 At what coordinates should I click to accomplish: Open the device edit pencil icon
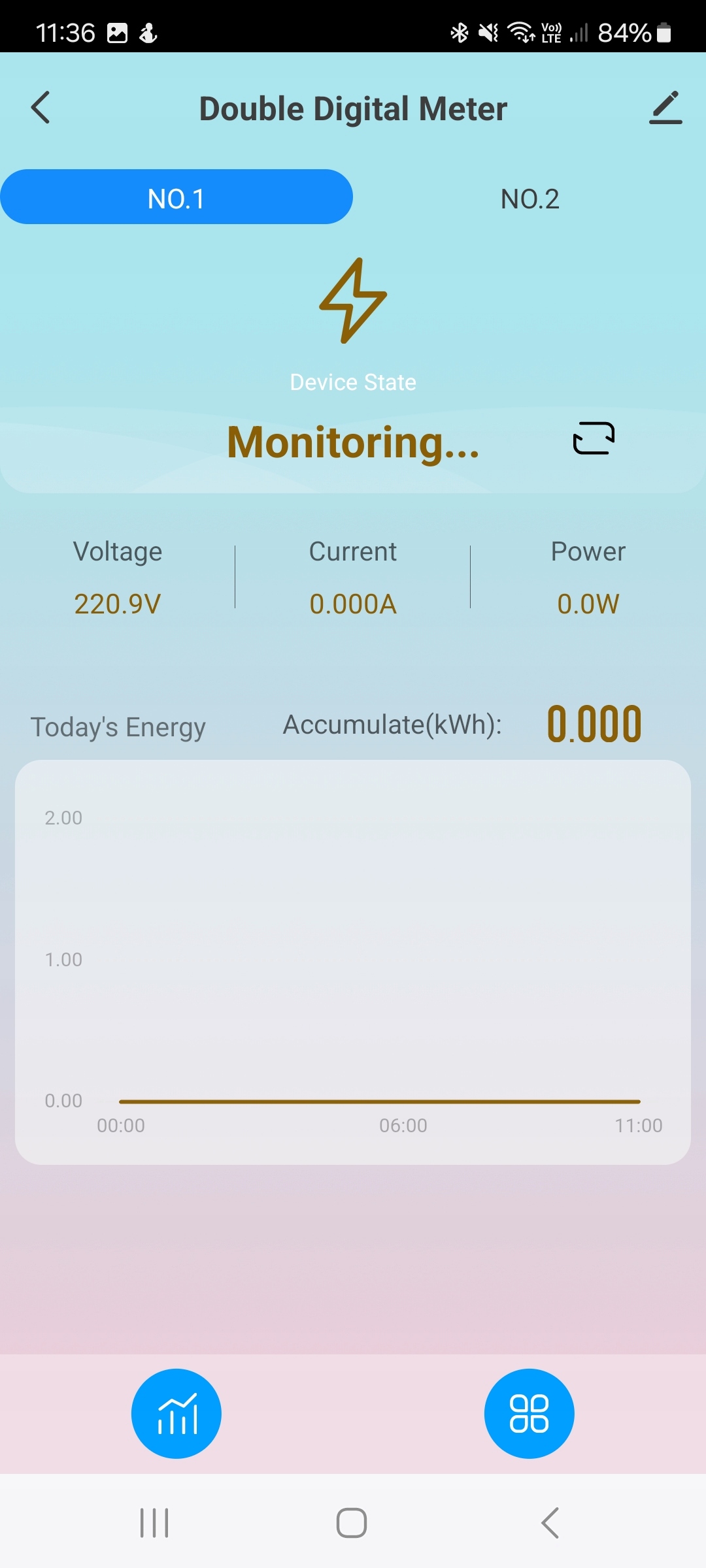pyautogui.click(x=665, y=108)
